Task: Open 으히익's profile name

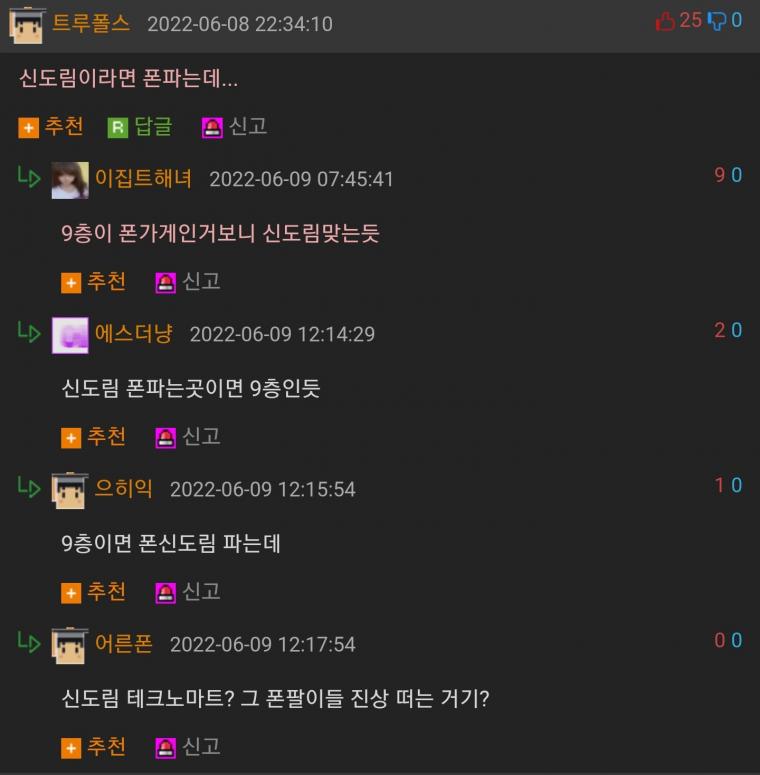Action: [123, 489]
